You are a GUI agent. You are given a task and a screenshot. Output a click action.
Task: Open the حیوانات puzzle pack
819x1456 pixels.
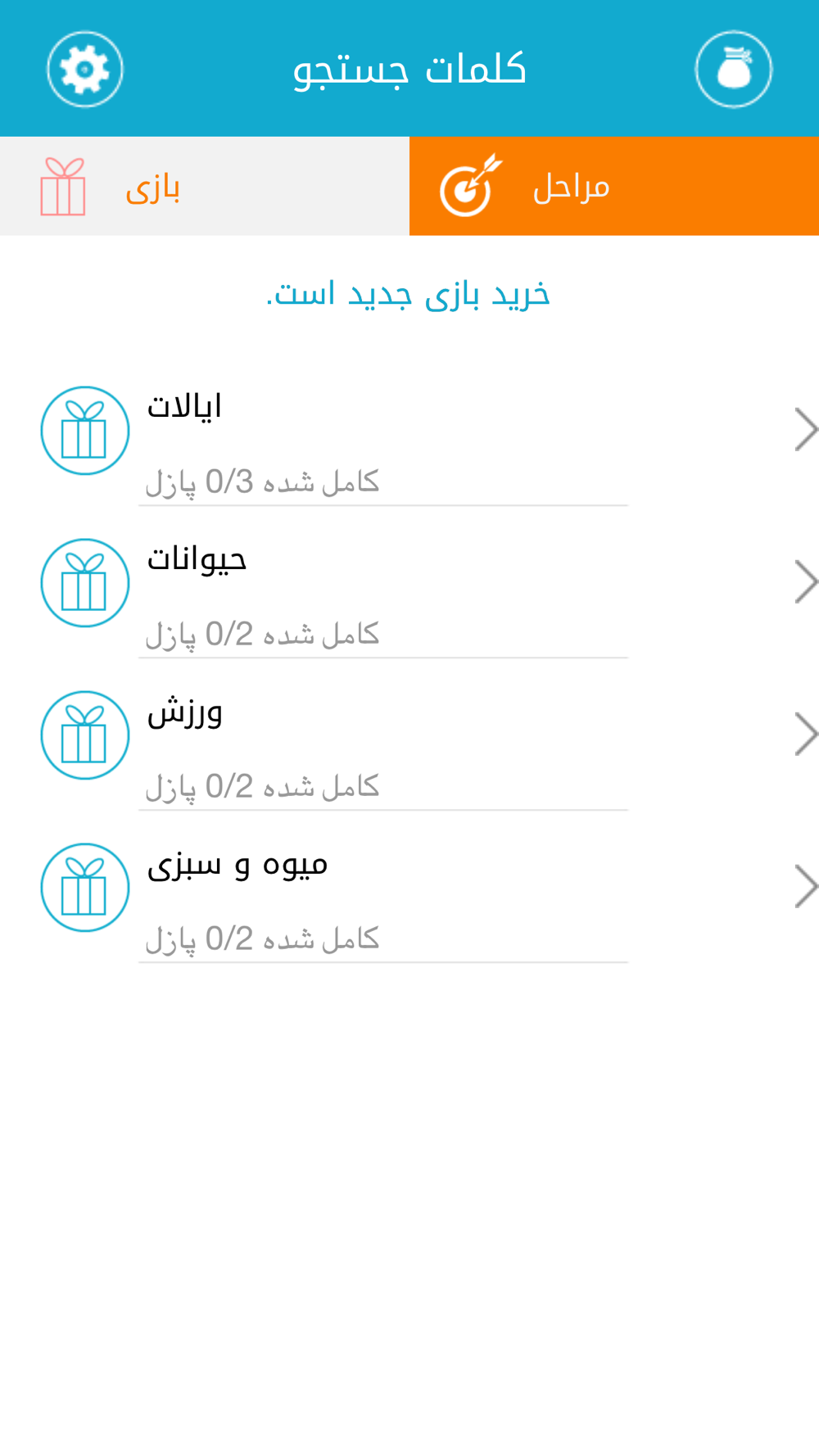(x=409, y=583)
